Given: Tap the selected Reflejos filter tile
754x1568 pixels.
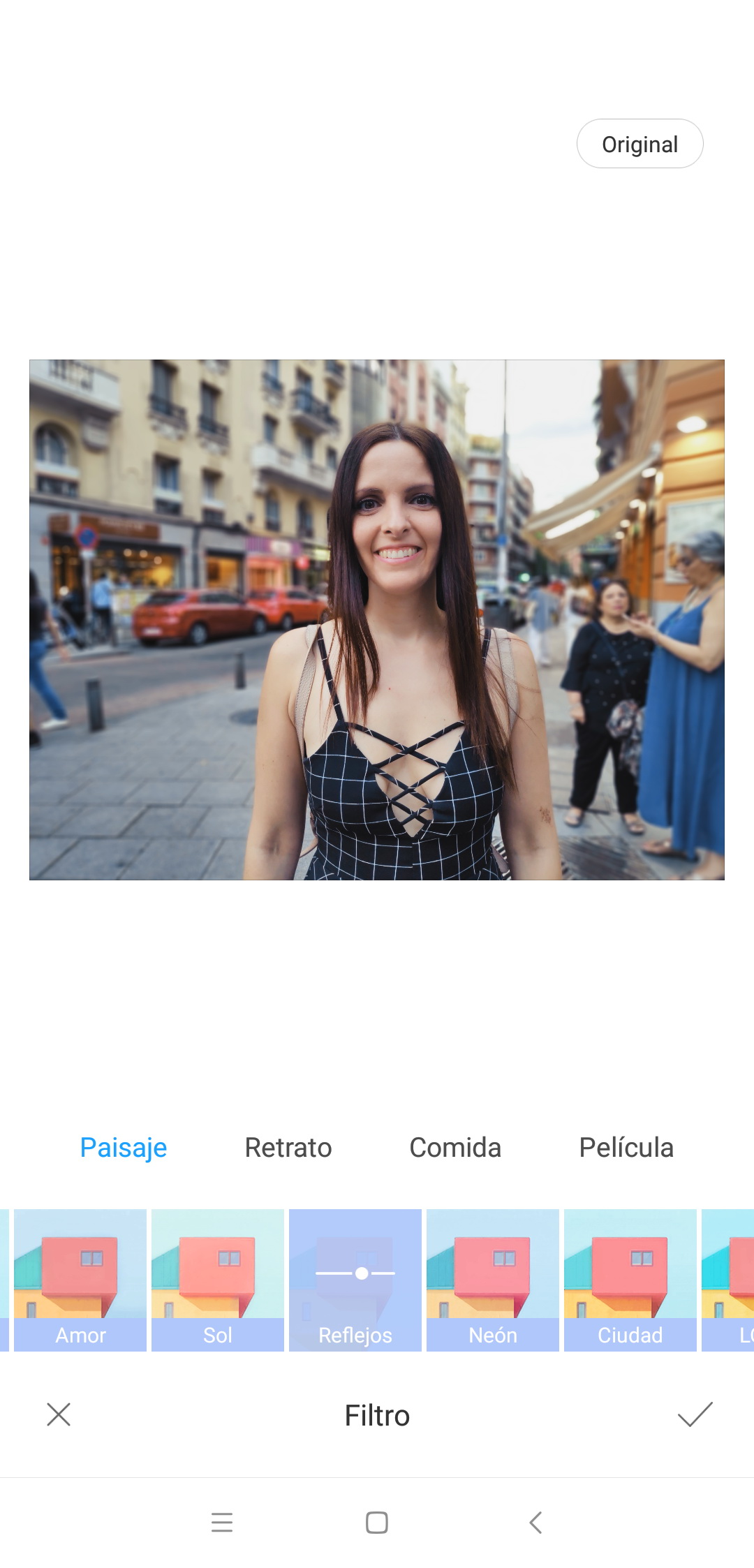Looking at the screenshot, I should coord(355,1280).
